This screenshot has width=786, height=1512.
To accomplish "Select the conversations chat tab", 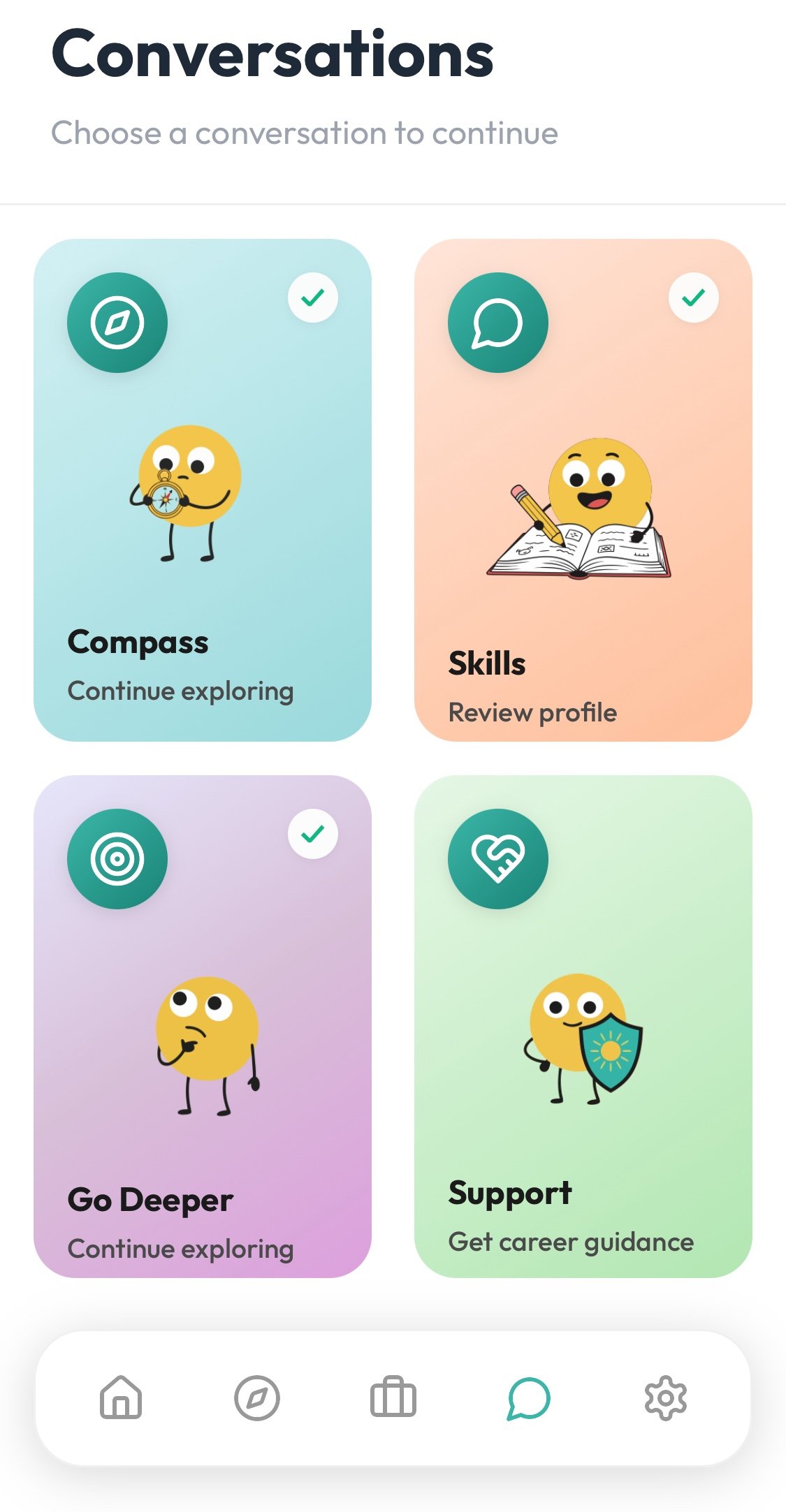I will [x=529, y=1397].
